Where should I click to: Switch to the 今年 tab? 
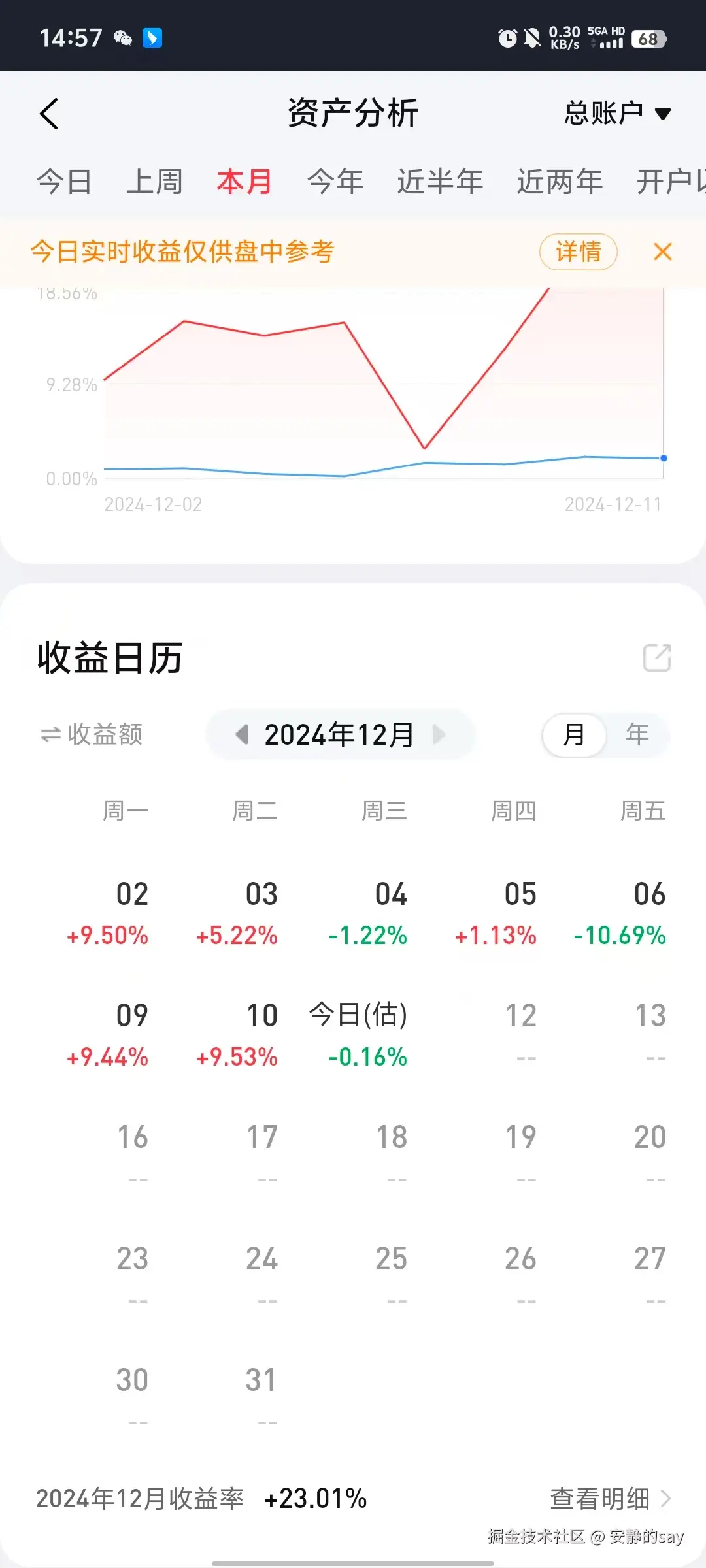pyautogui.click(x=335, y=181)
